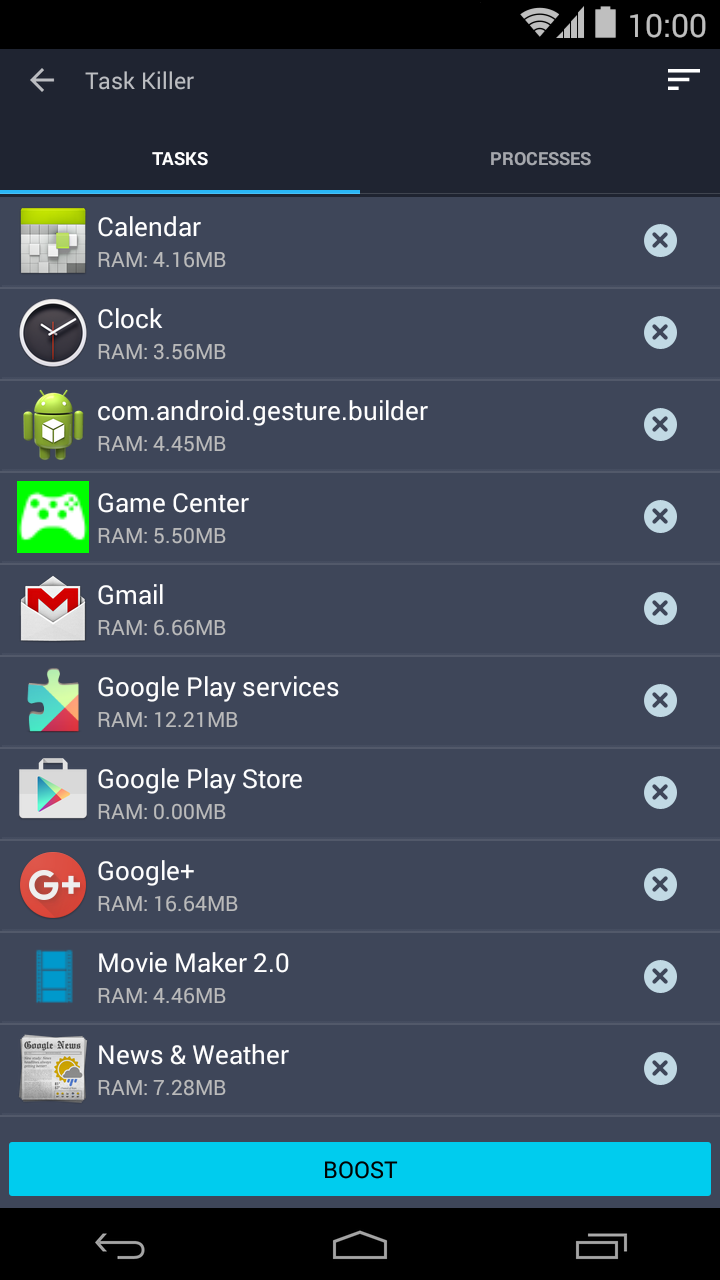Go to the system home screen
This screenshot has width=720, height=1280.
click(360, 1246)
